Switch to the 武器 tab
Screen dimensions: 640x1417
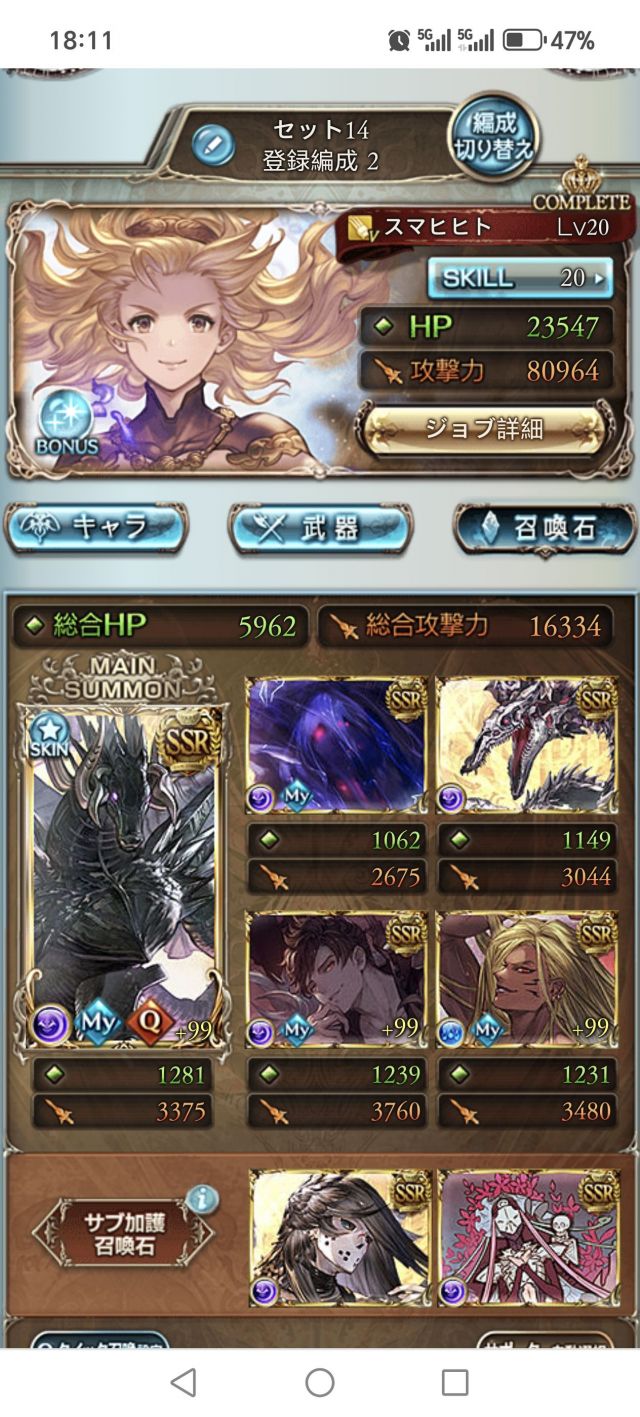point(319,528)
